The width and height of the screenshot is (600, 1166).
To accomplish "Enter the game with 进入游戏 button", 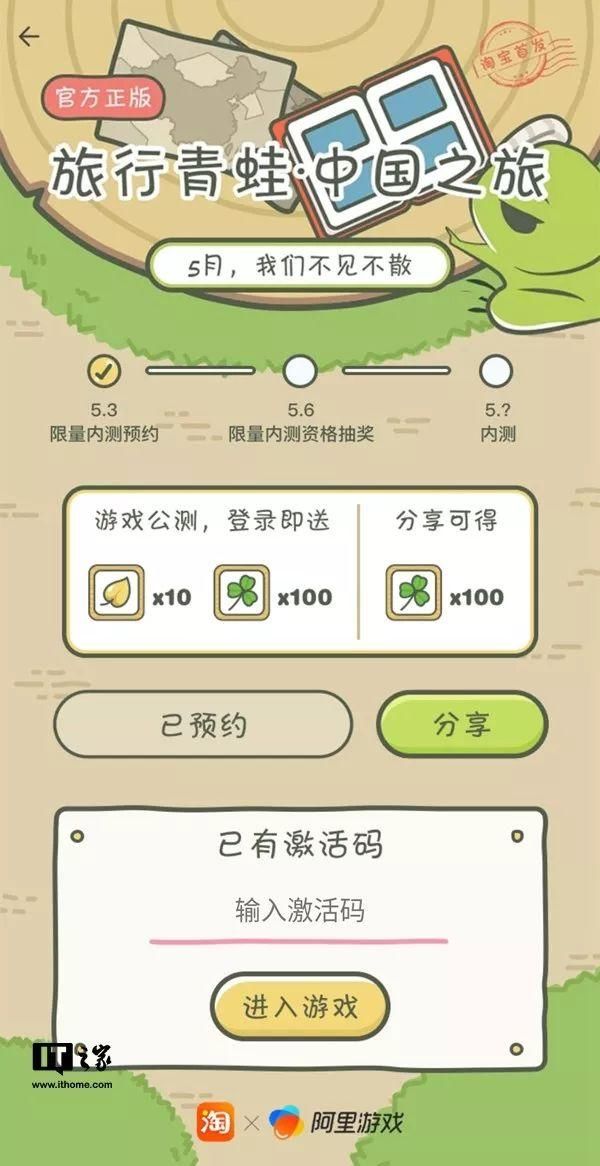I will (x=300, y=1006).
